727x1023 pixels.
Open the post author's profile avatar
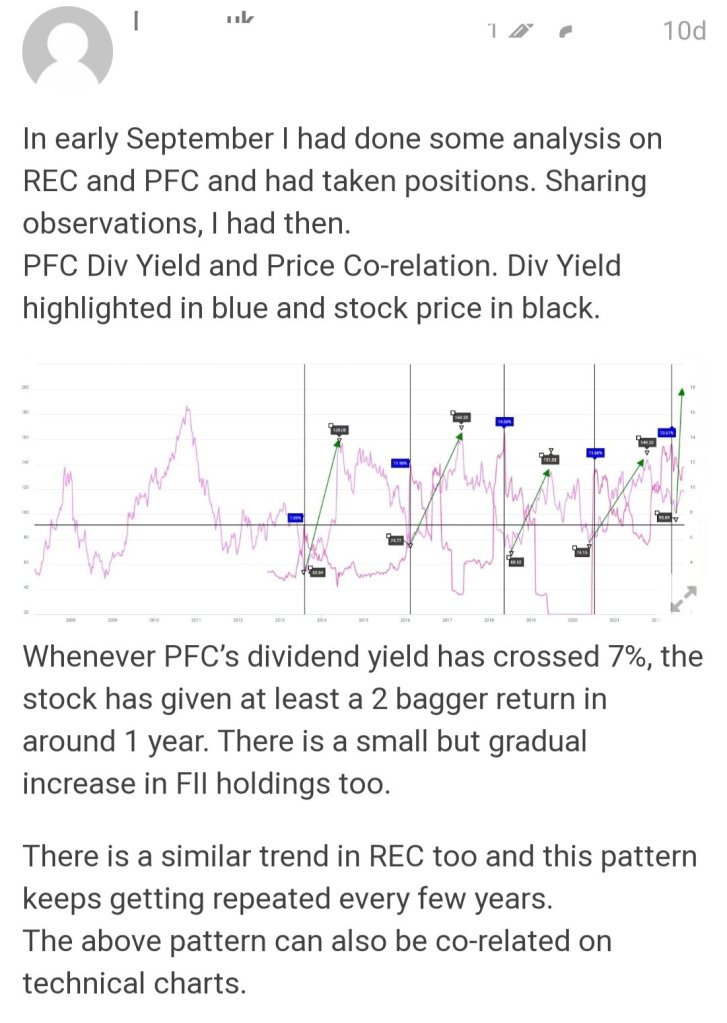click(66, 47)
